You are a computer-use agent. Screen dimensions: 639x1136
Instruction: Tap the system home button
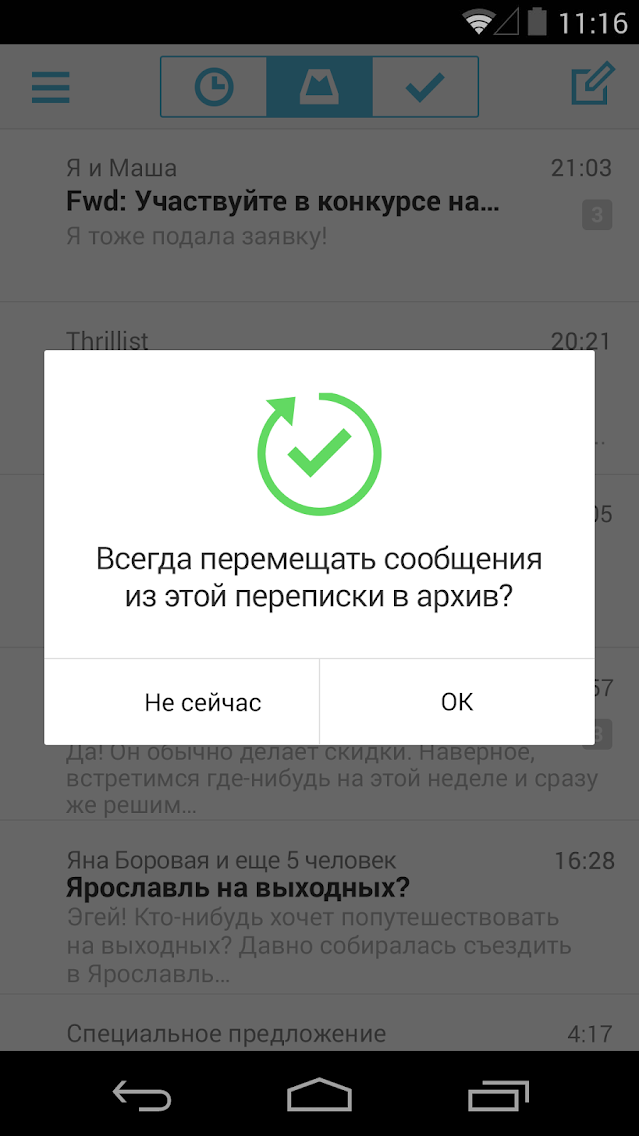pos(319,1095)
